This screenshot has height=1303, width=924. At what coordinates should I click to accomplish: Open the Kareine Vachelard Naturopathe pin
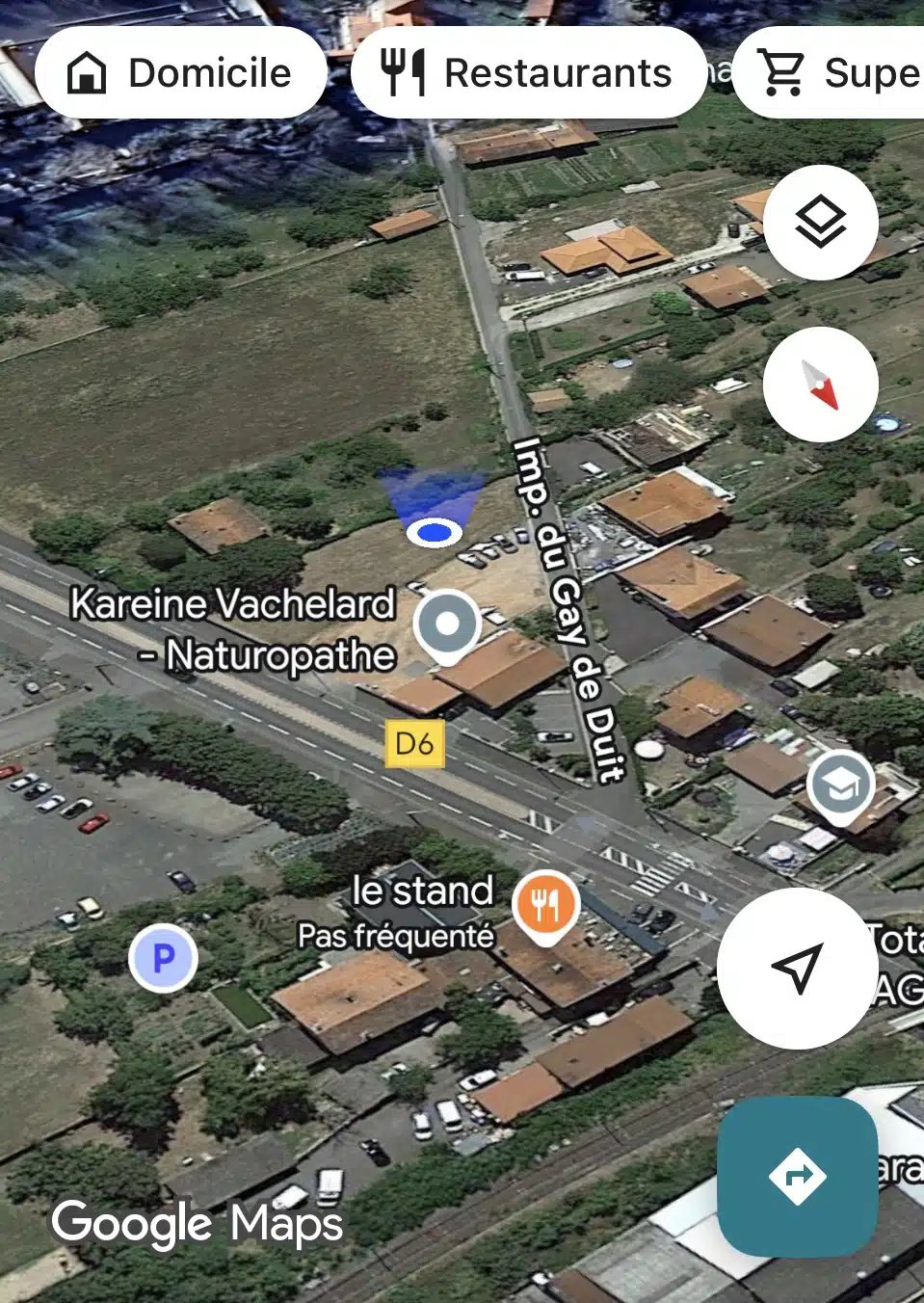pyautogui.click(x=447, y=625)
